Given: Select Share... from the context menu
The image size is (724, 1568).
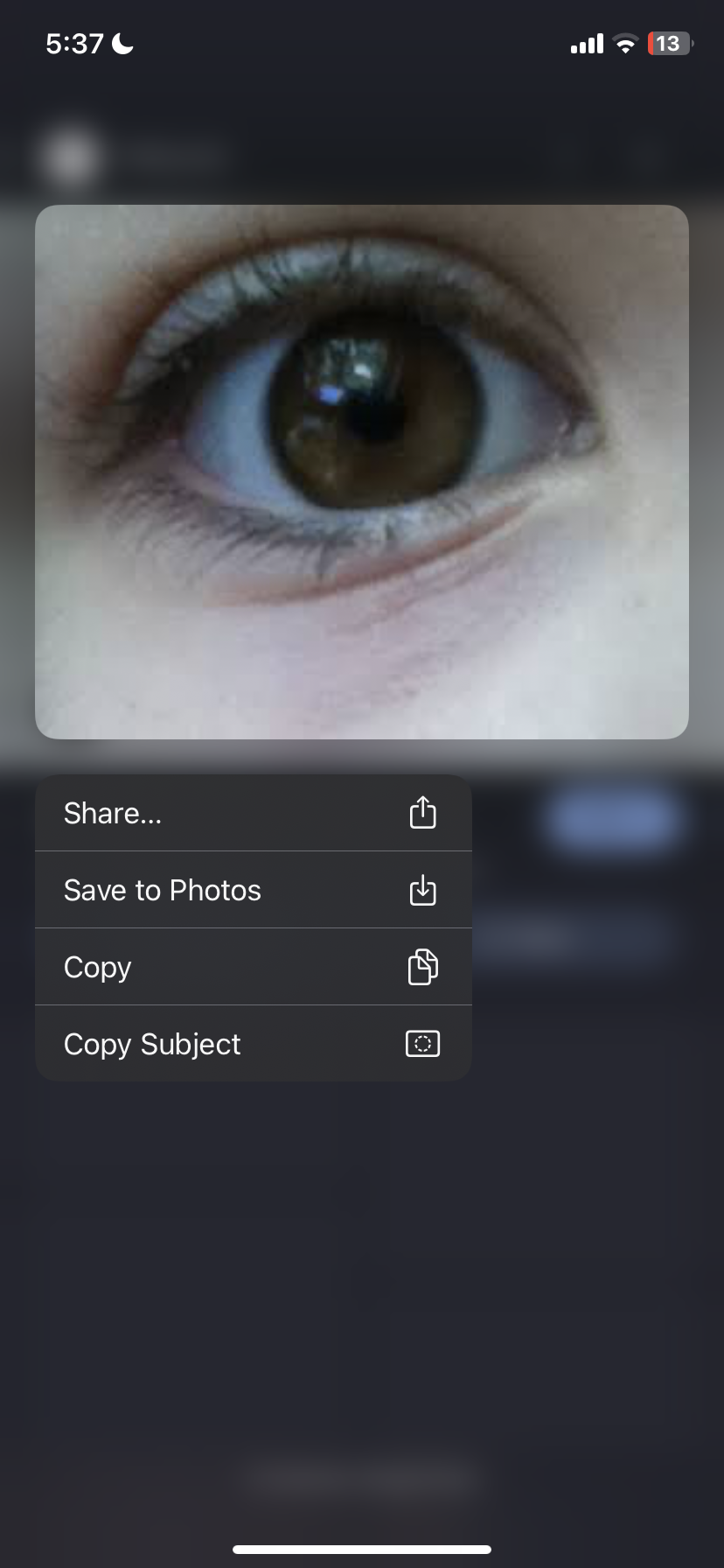Looking at the screenshot, I should (x=253, y=813).
